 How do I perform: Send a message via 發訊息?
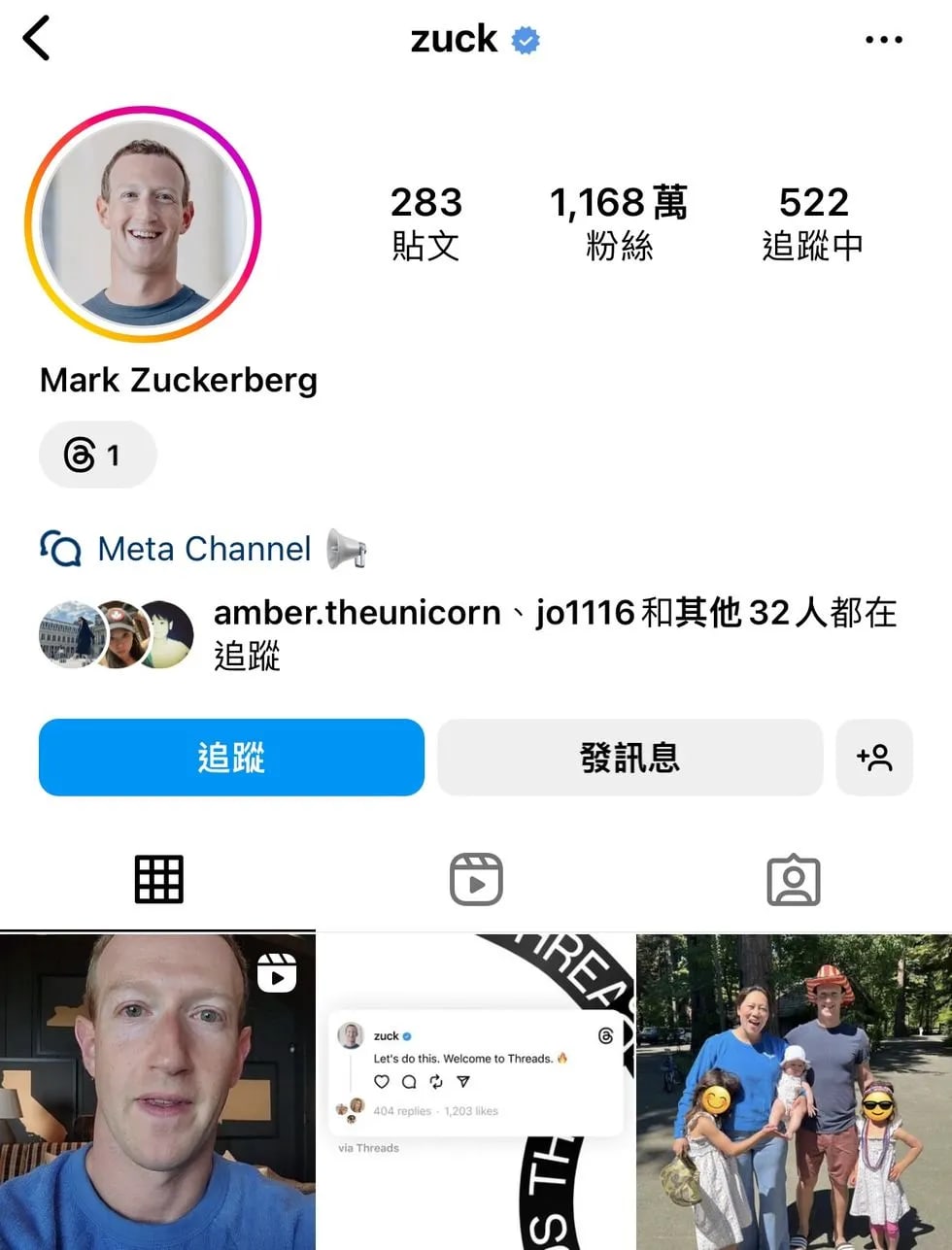pyautogui.click(x=629, y=758)
